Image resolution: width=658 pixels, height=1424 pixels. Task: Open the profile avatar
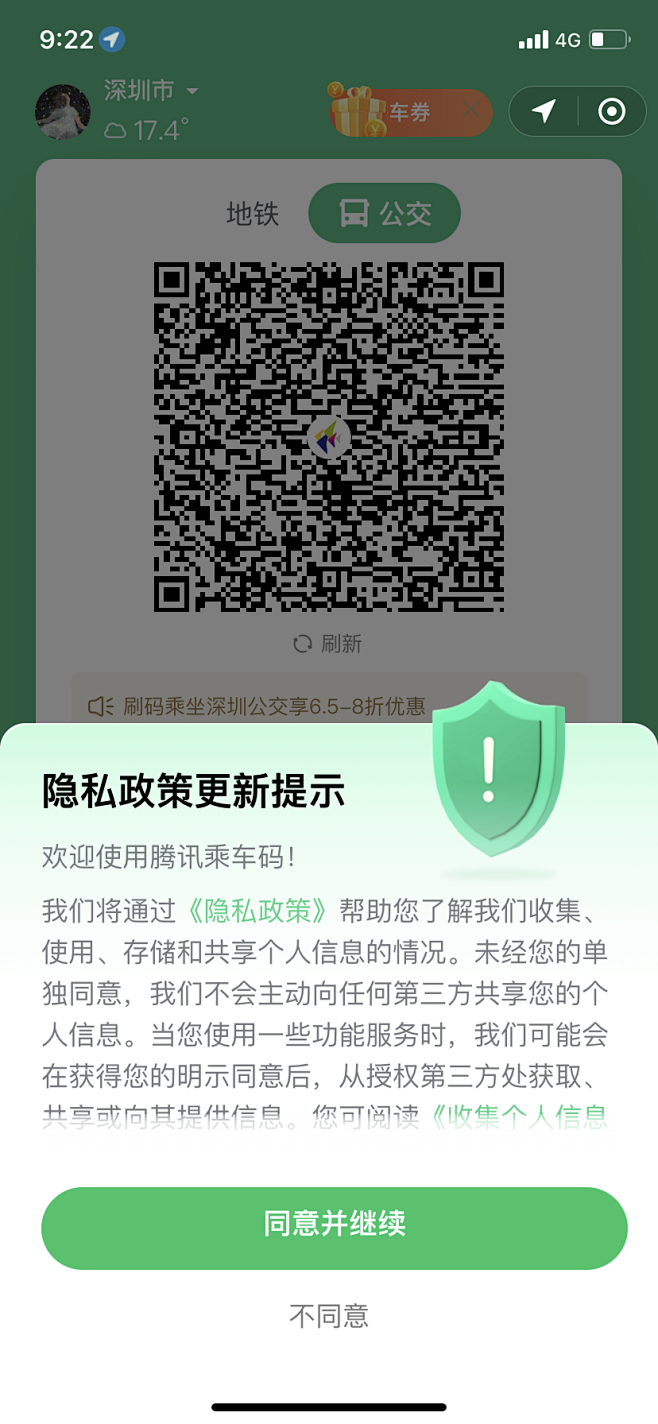pos(63,111)
